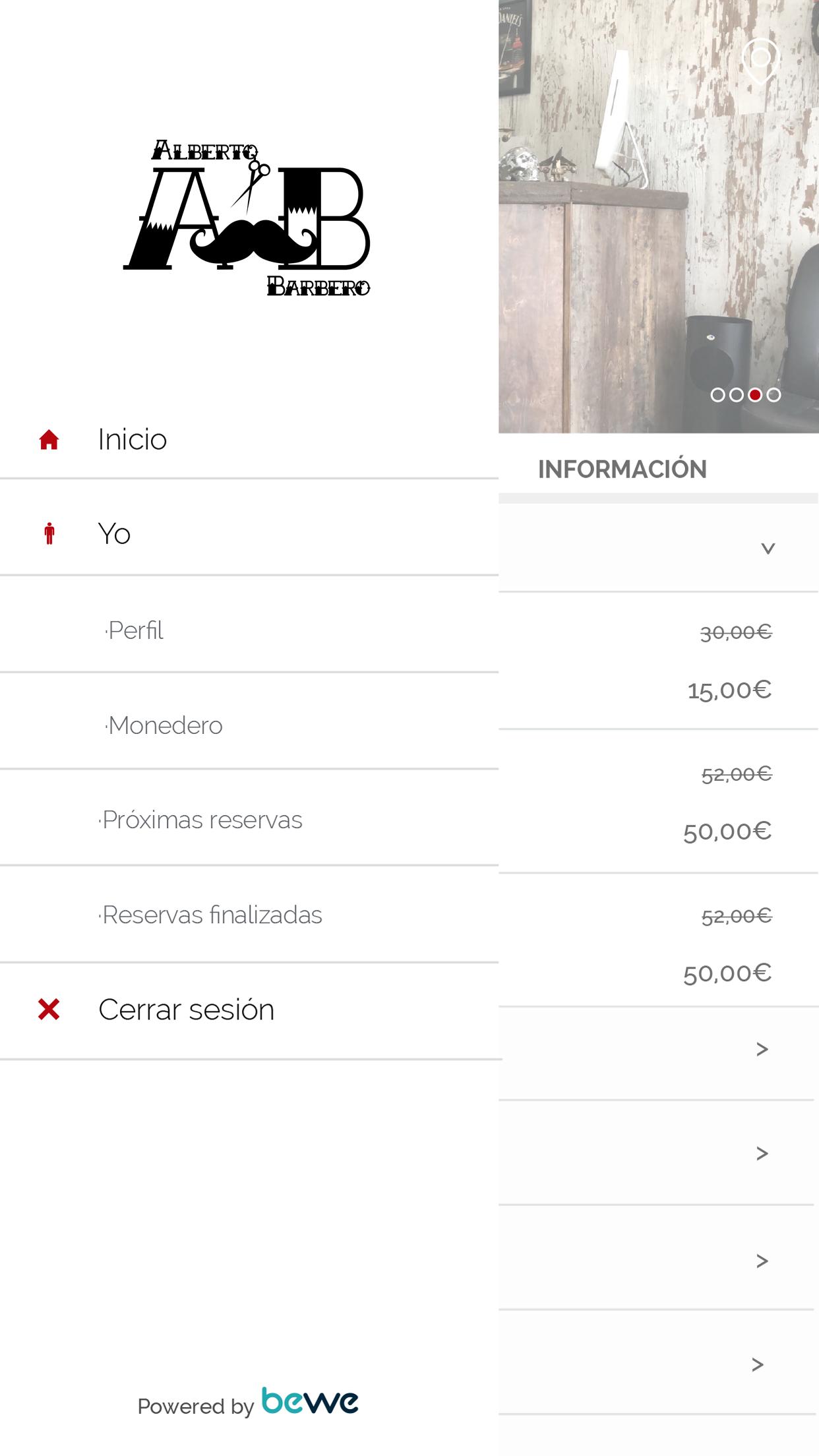View Reservas finalizadas
This screenshot has width=819, height=1456.
coord(211,915)
